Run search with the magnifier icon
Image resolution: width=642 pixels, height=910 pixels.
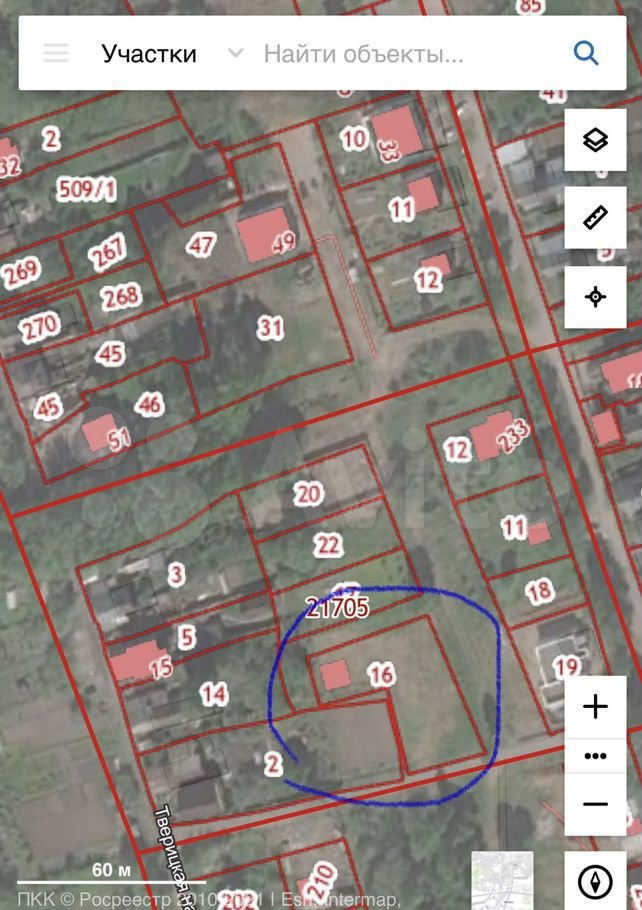[x=586, y=53]
